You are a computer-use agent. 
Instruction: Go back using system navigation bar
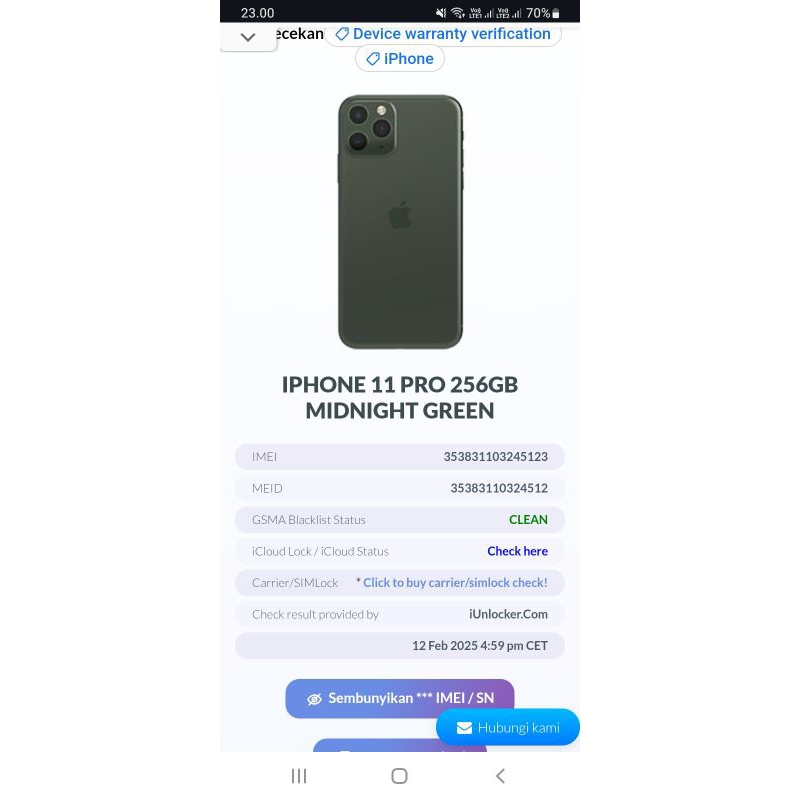[x=500, y=776]
